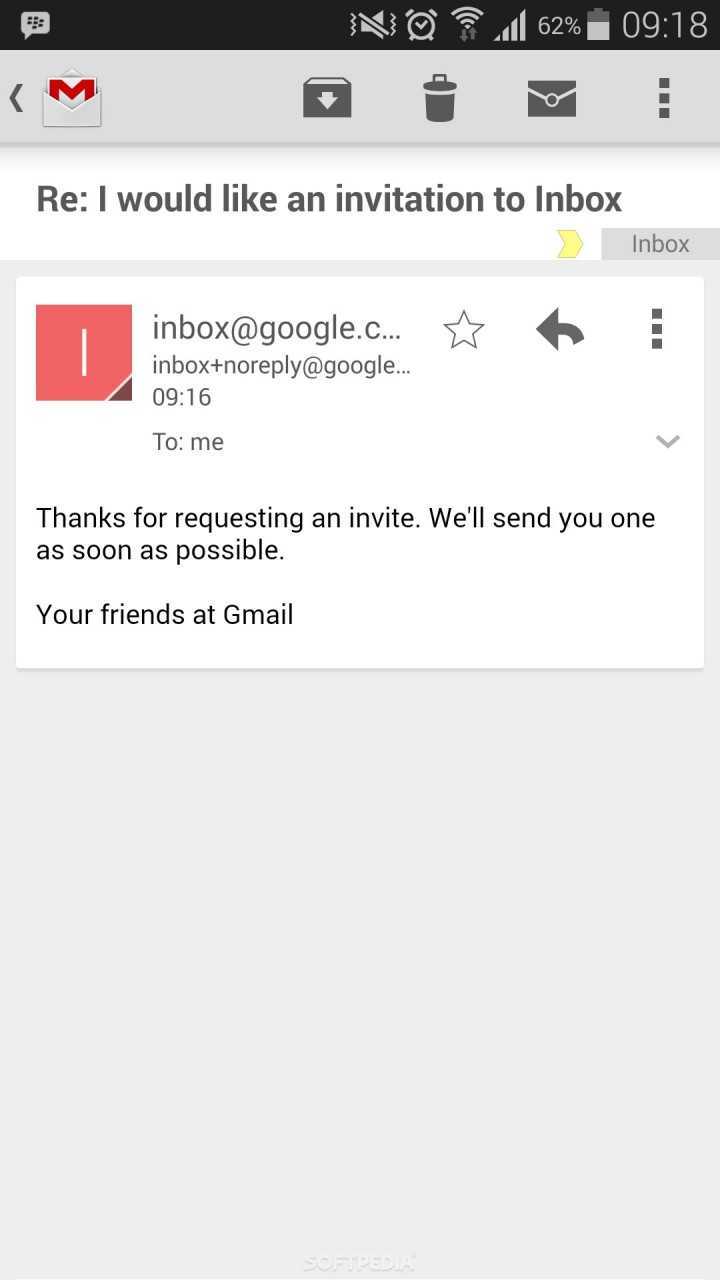Mark the email as unread
Image resolution: width=720 pixels, height=1280 pixels.
pyautogui.click(x=551, y=98)
